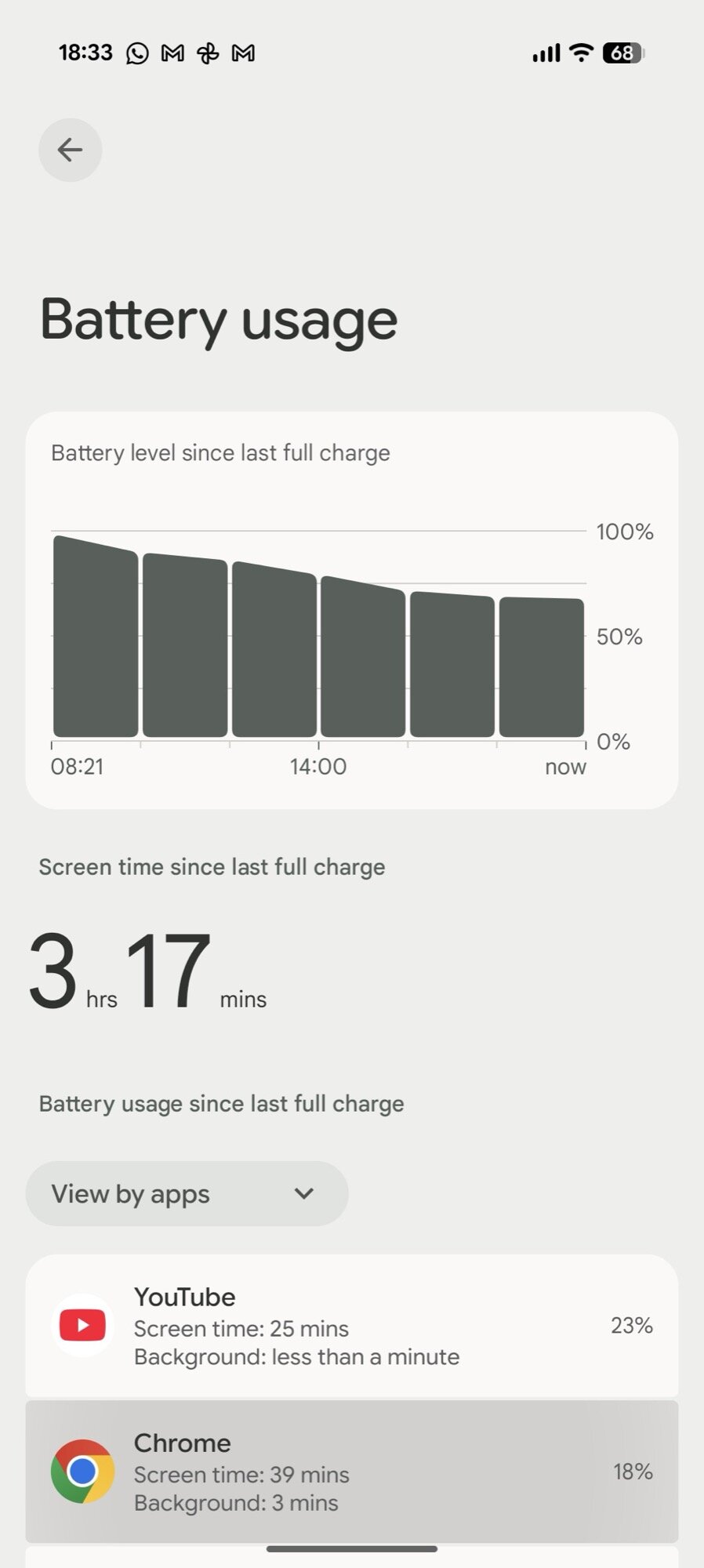Tap the 3 hrs 17 mins screen time
This screenshot has width=704, height=1568.
tap(147, 972)
